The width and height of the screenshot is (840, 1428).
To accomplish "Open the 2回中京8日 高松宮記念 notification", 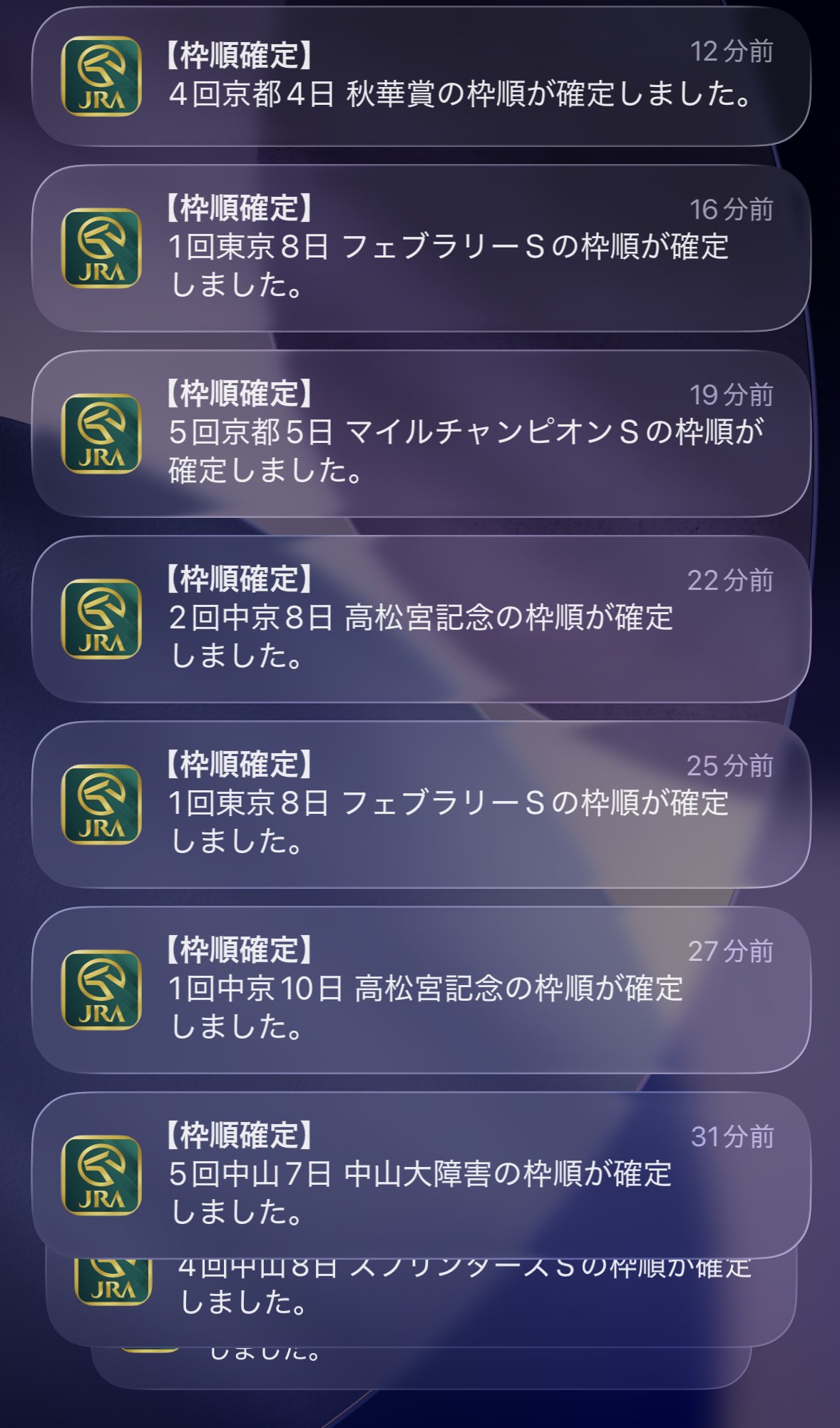I will click(421, 619).
